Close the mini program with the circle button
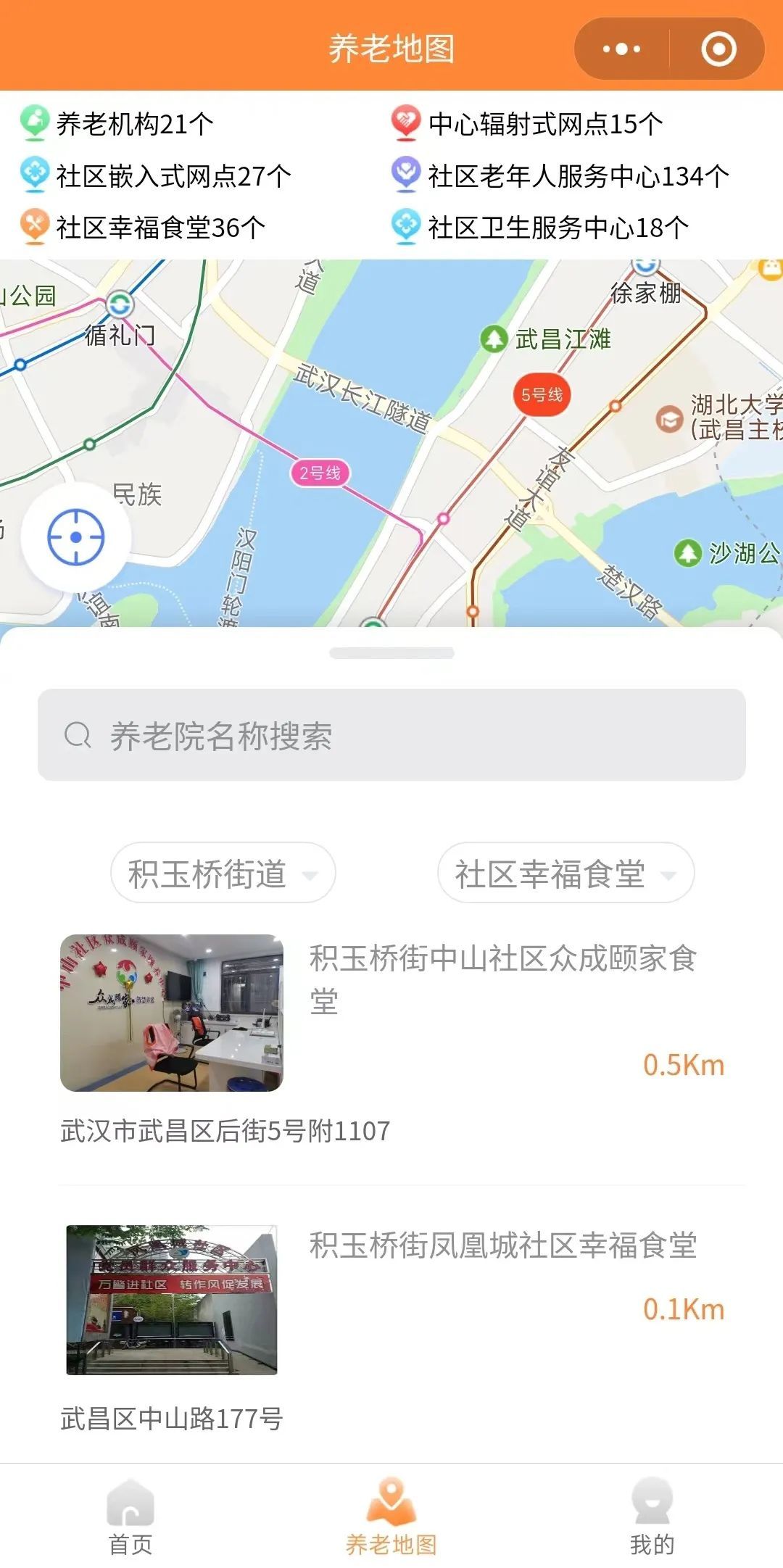The height and width of the screenshot is (1568, 783). (x=718, y=49)
